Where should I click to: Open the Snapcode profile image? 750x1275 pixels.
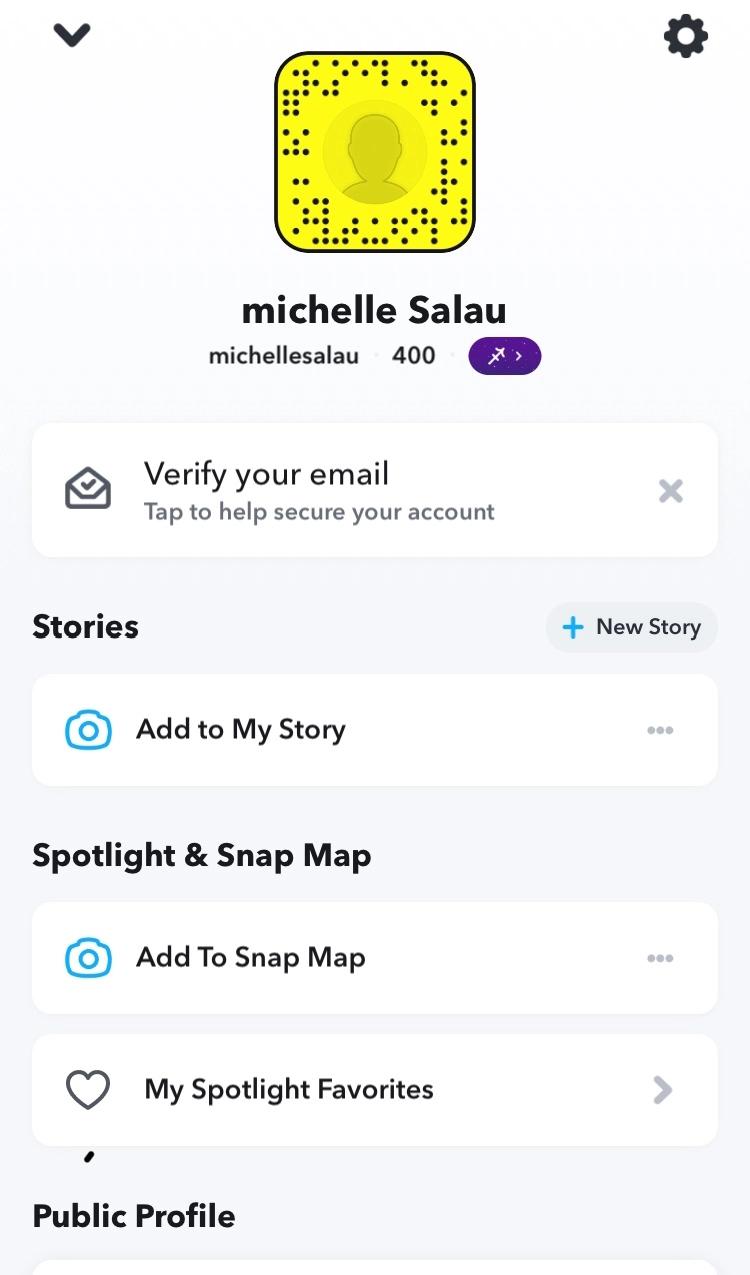375,152
